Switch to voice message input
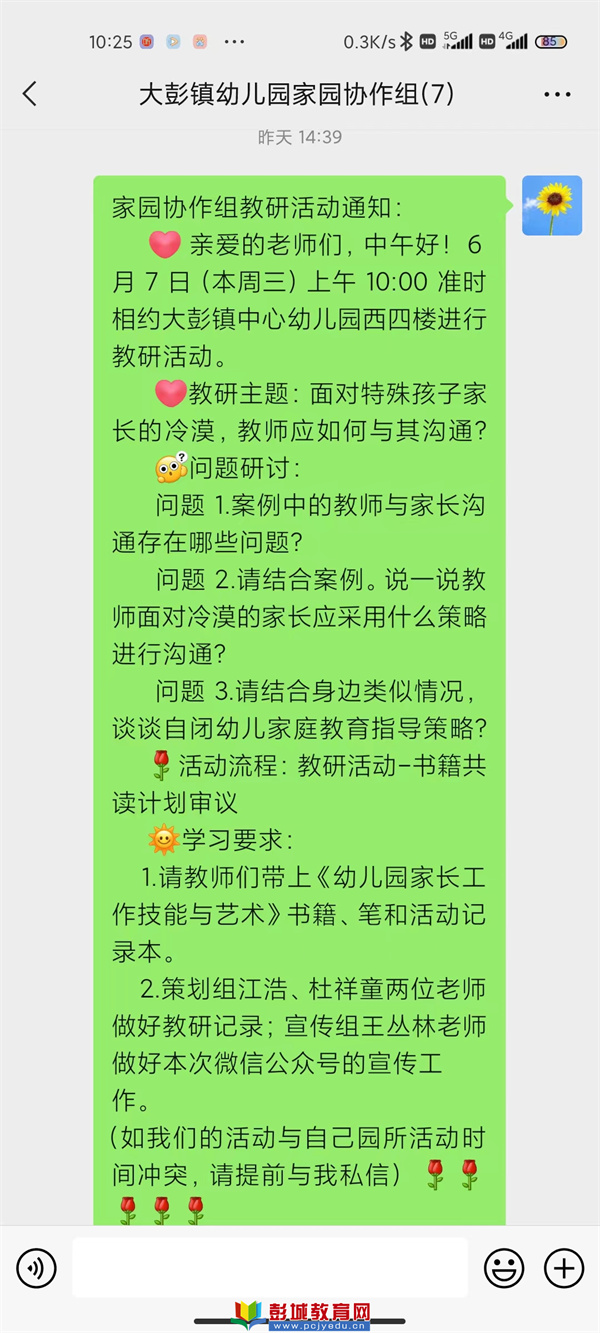Image resolution: width=600 pixels, height=1333 pixels. point(36,1268)
